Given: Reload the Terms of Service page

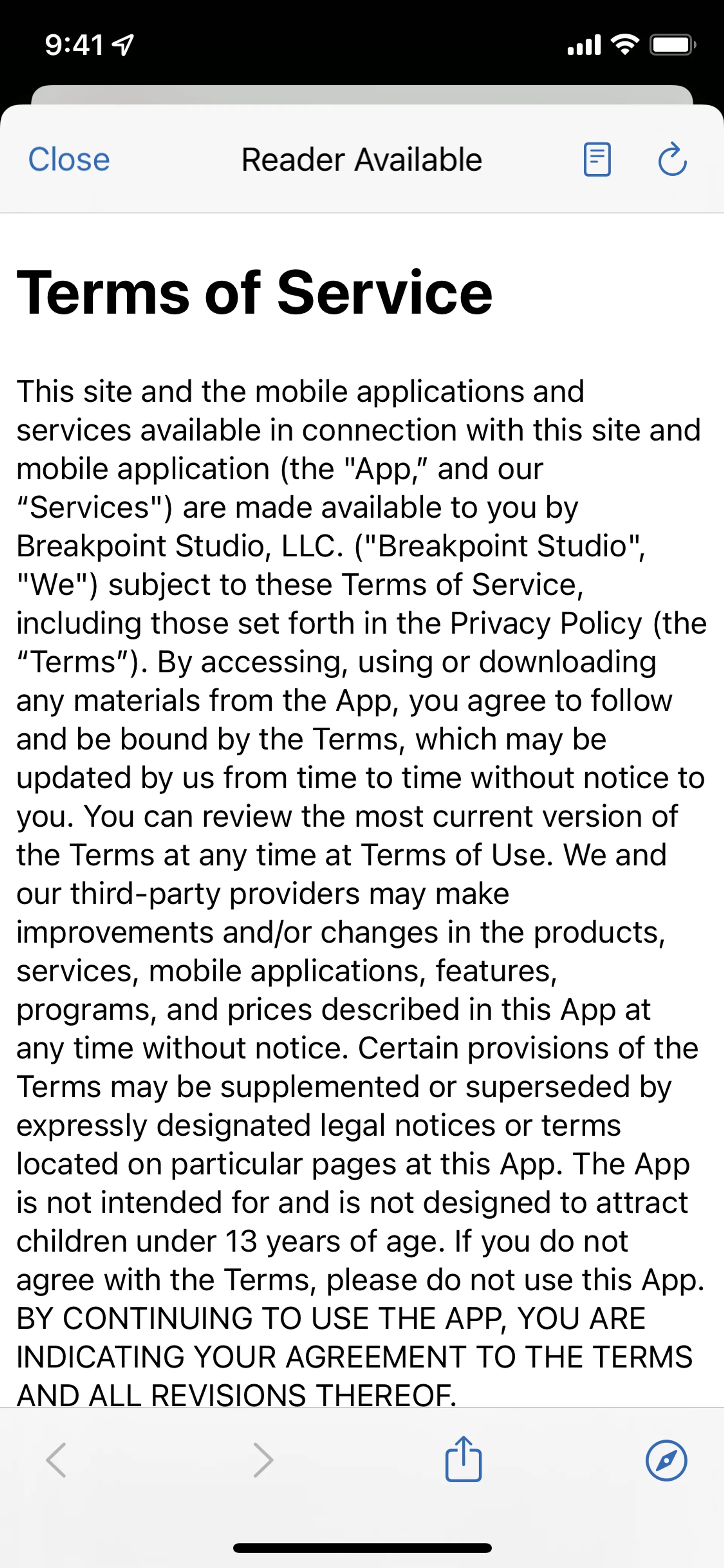Looking at the screenshot, I should 672,160.
